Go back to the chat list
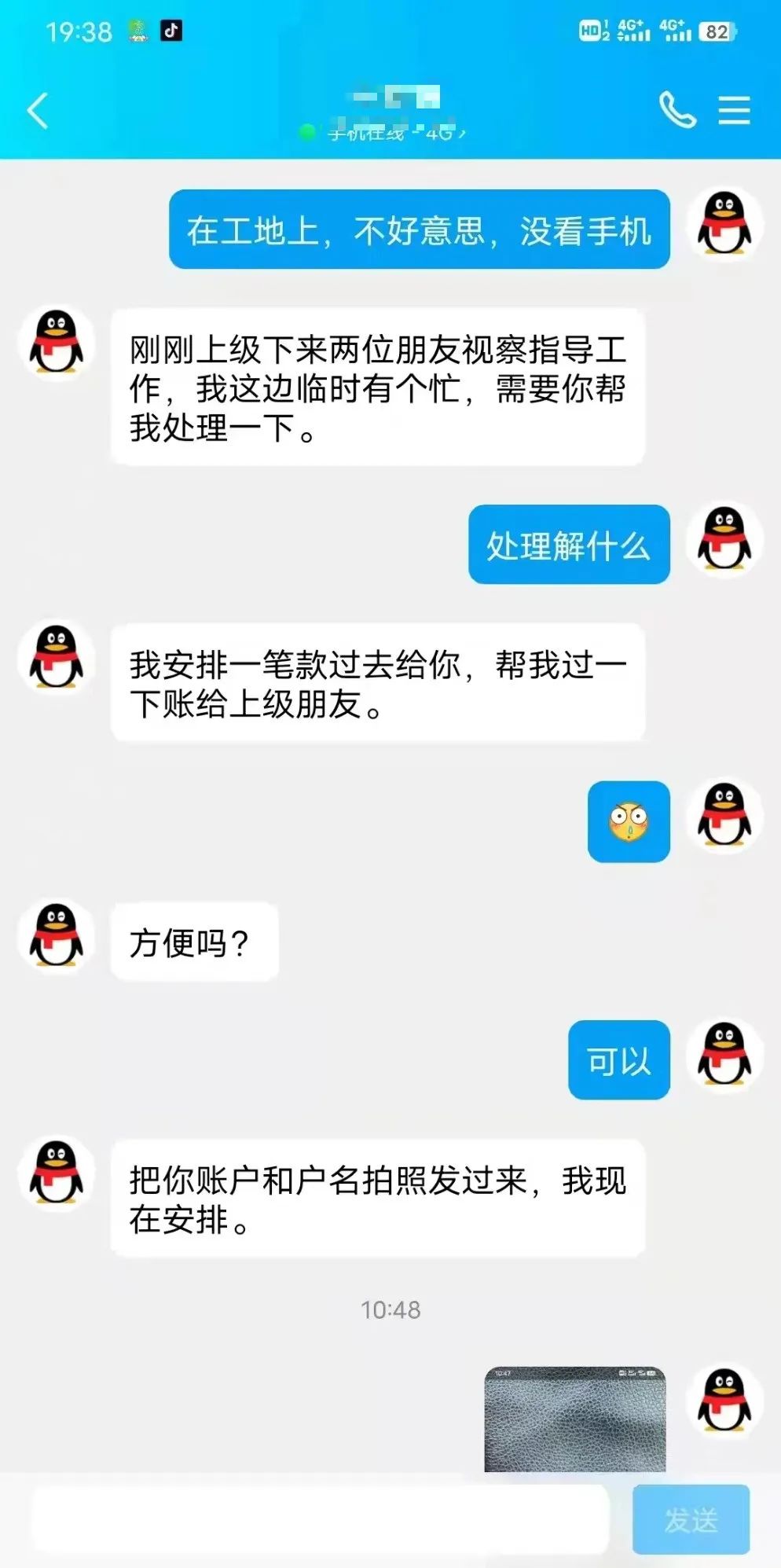 [x=38, y=110]
